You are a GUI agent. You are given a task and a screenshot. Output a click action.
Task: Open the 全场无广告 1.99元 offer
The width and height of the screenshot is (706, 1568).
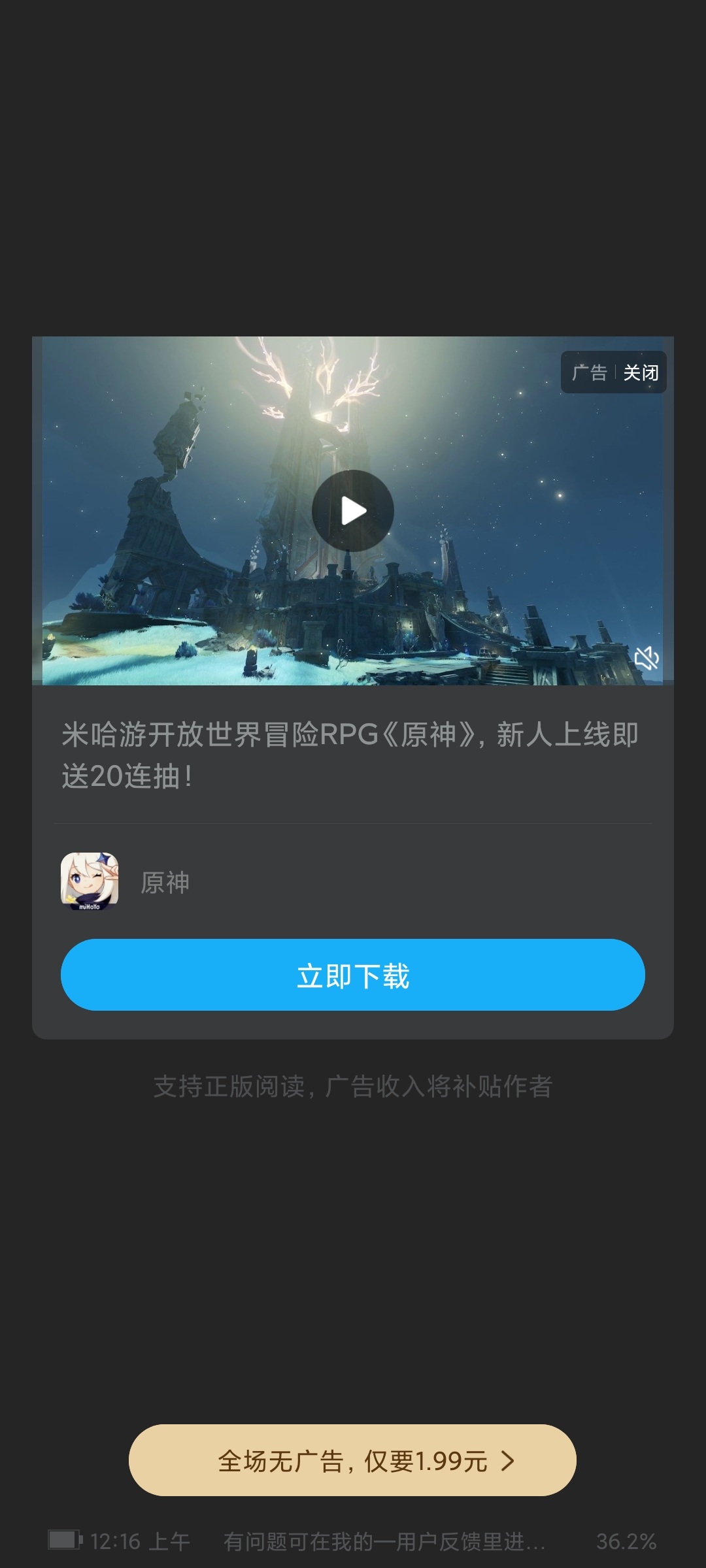coord(352,1460)
